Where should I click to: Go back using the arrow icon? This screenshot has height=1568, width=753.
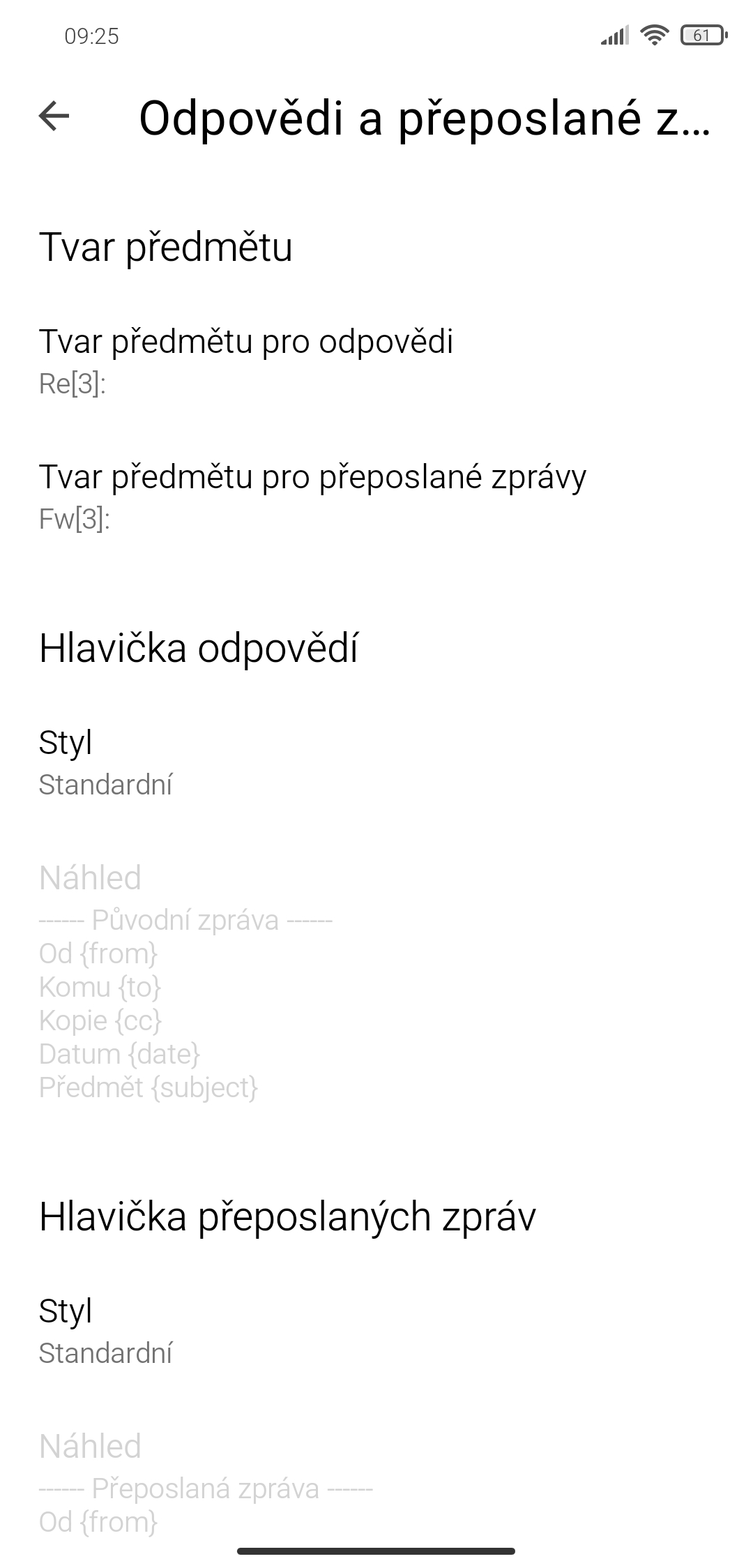click(x=54, y=116)
